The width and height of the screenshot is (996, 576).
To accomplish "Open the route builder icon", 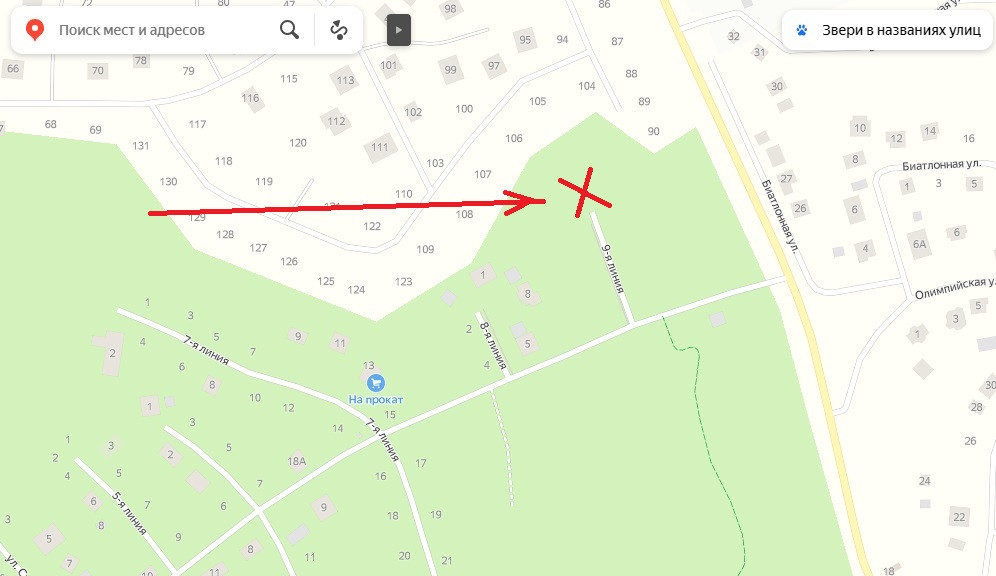I will click(339, 30).
